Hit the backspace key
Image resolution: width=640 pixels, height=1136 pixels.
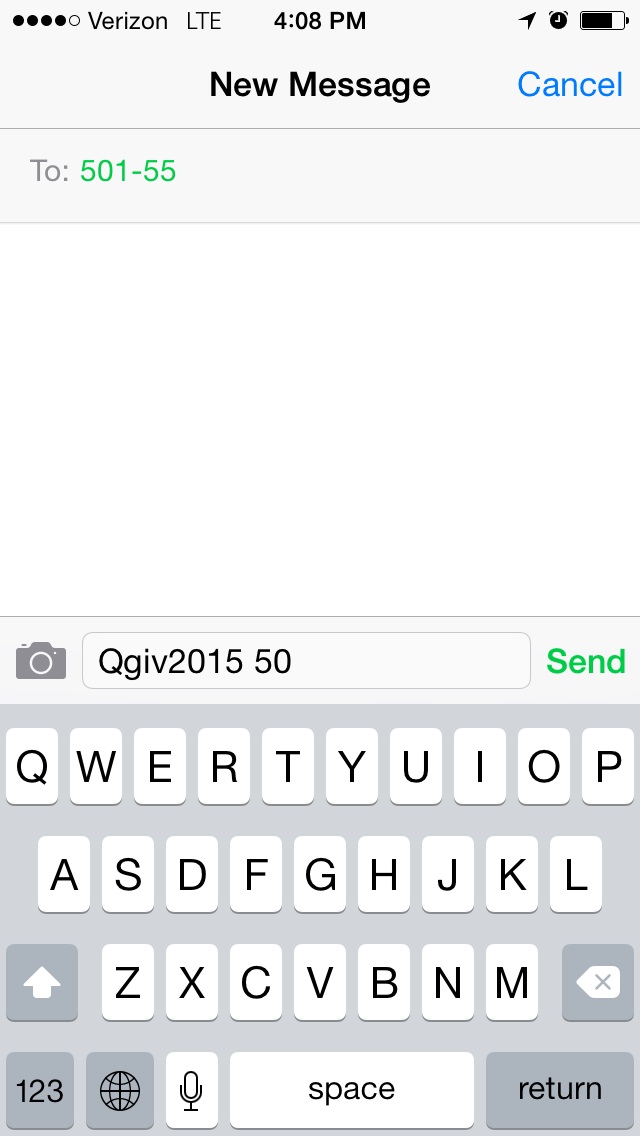point(598,982)
